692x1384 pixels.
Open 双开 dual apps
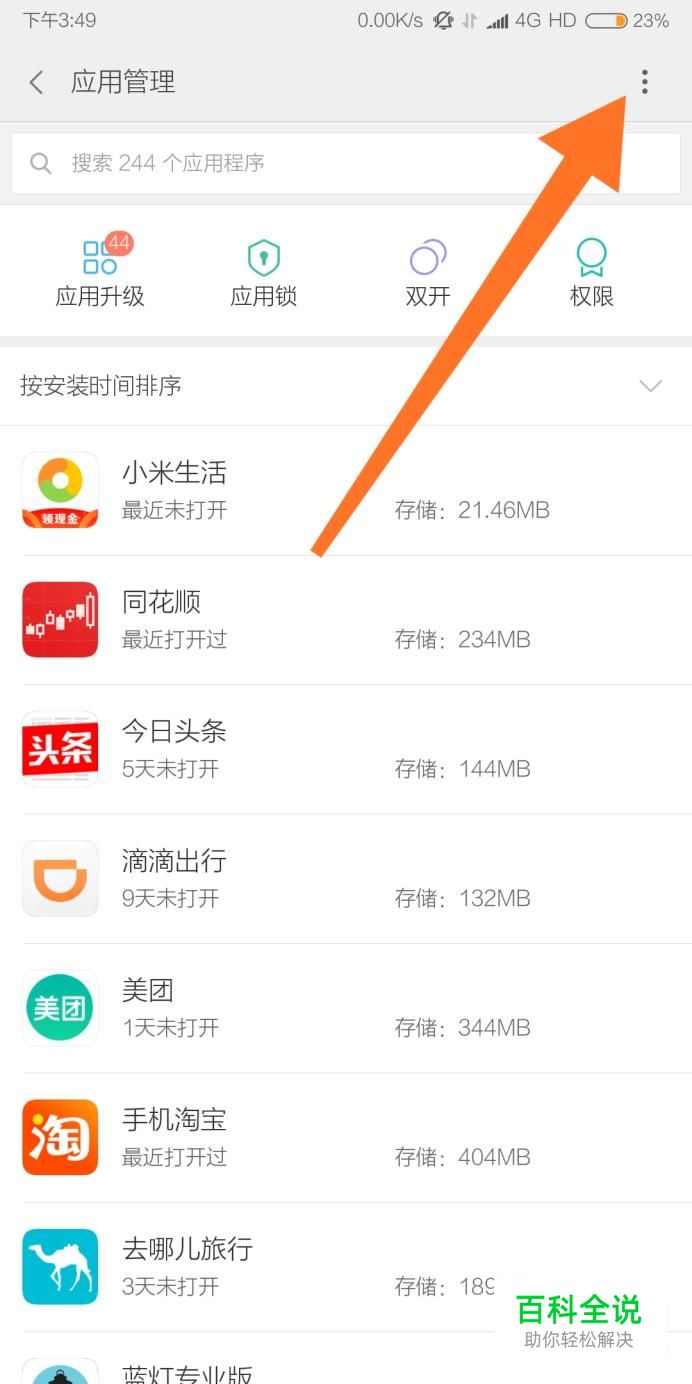(x=427, y=272)
